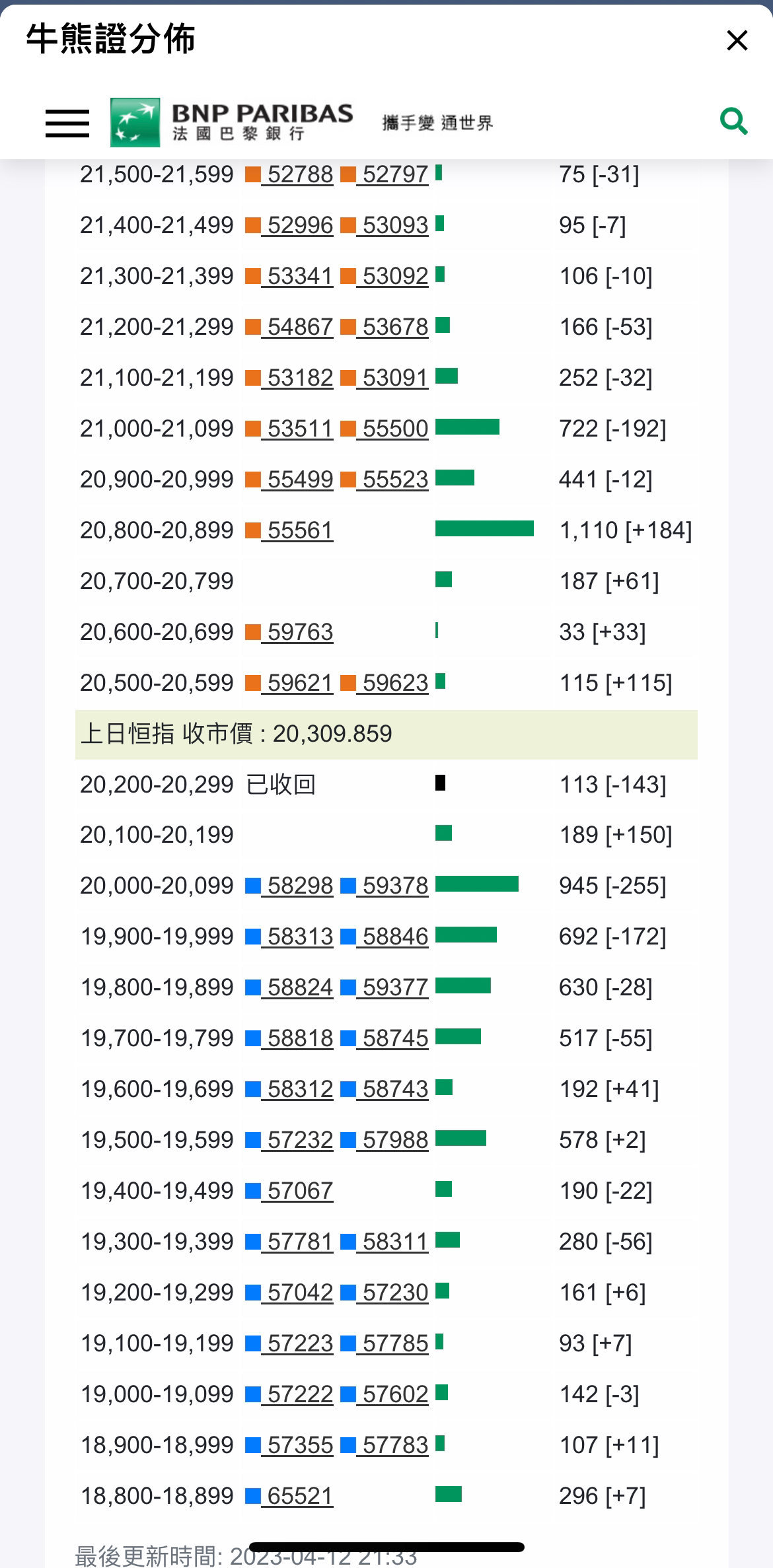Close the 牛熊證分佈 page
The height and width of the screenshot is (1568, 773).
pyautogui.click(x=737, y=40)
